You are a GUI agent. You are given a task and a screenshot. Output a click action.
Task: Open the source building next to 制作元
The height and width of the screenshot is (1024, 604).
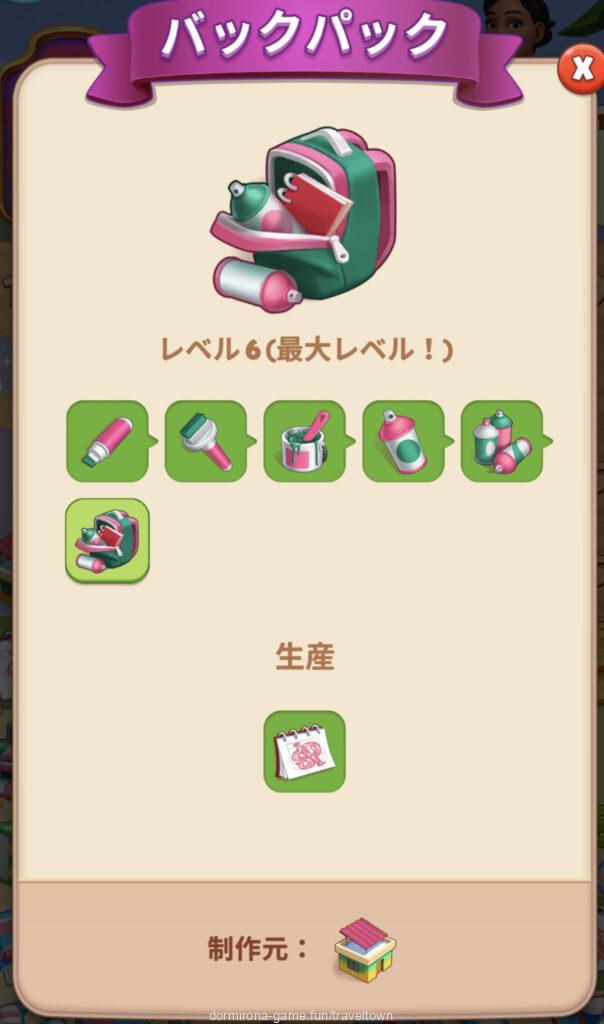[x=364, y=949]
